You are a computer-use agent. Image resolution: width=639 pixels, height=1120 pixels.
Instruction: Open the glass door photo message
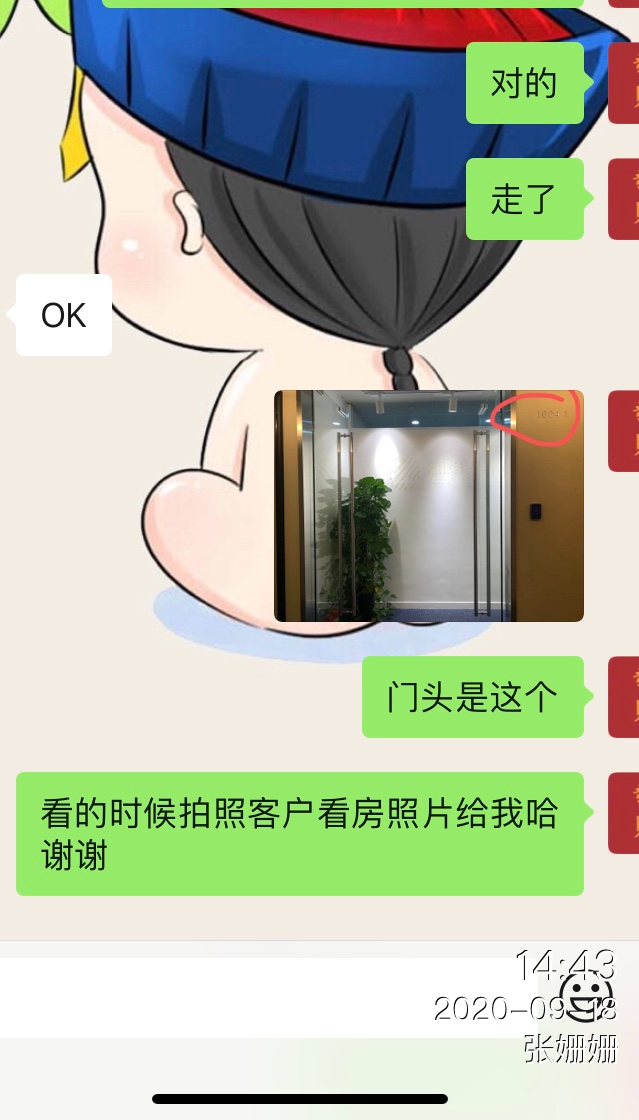[428, 506]
